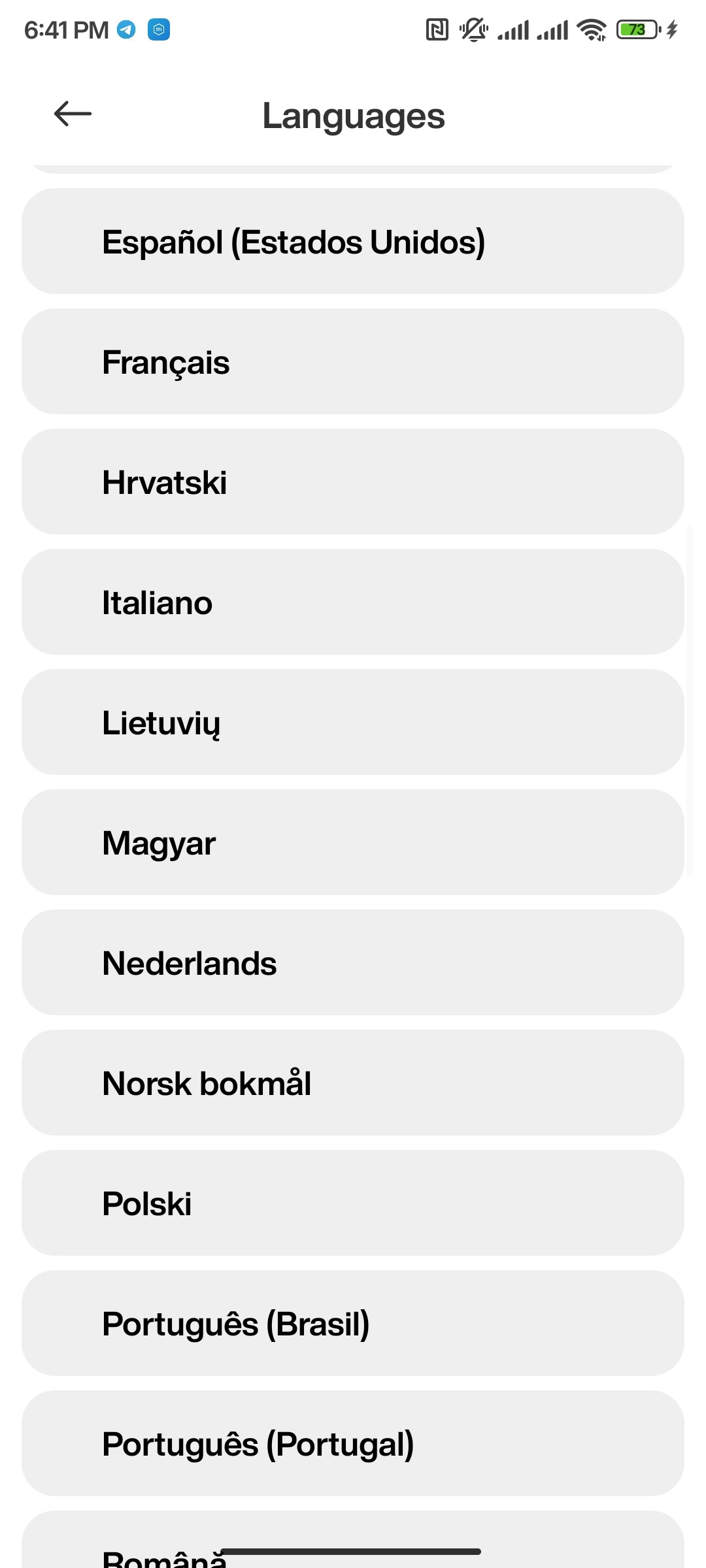Screen dimensions: 706x1568
Task: Select Español (Estados Unidos)
Action: click(x=353, y=242)
